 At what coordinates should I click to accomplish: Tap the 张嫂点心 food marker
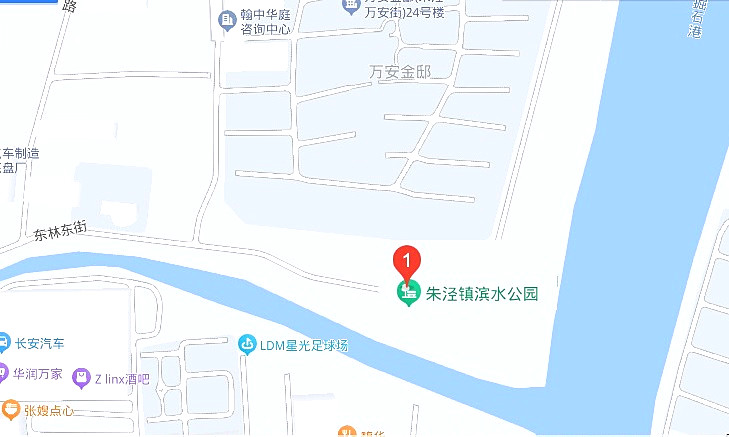pyautogui.click(x=10, y=409)
